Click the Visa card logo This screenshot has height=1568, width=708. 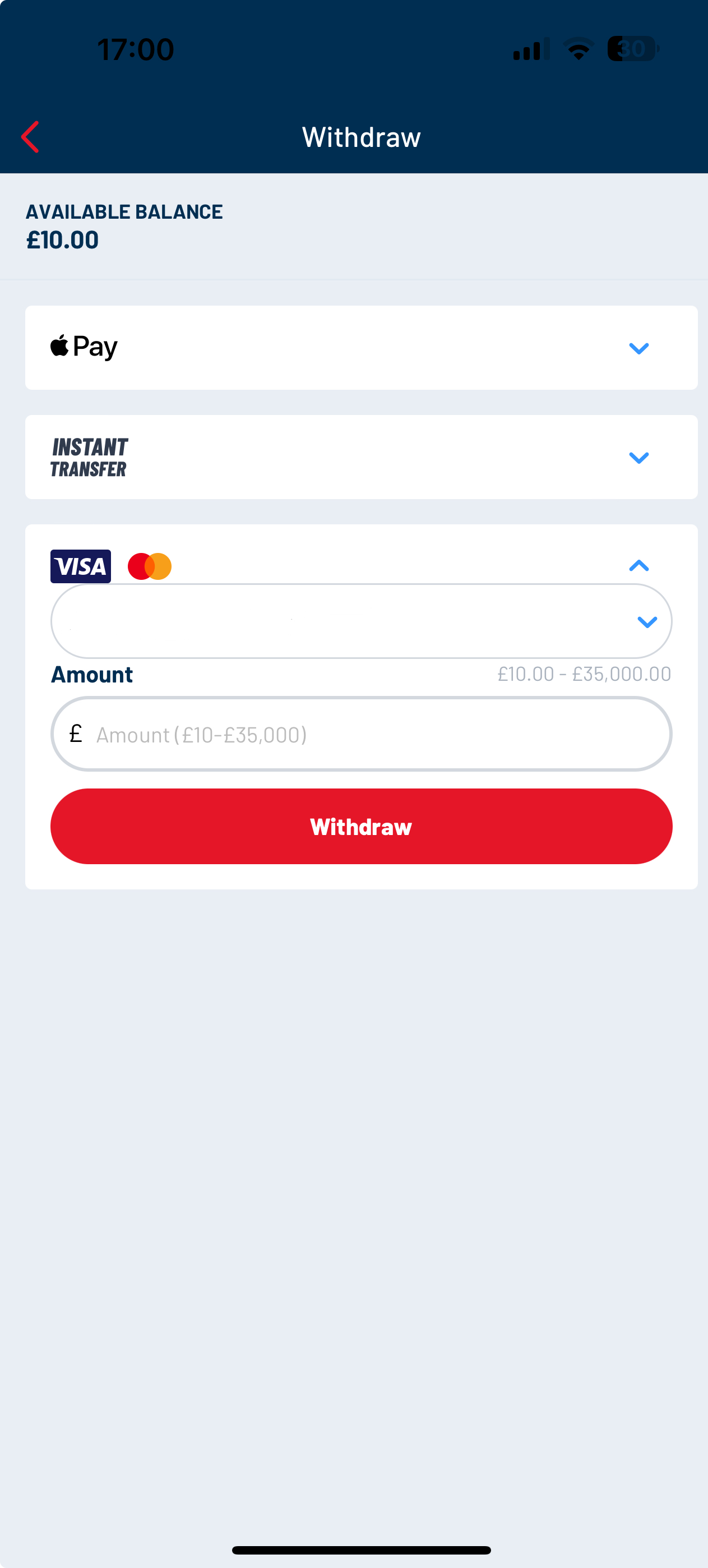[x=80, y=566]
